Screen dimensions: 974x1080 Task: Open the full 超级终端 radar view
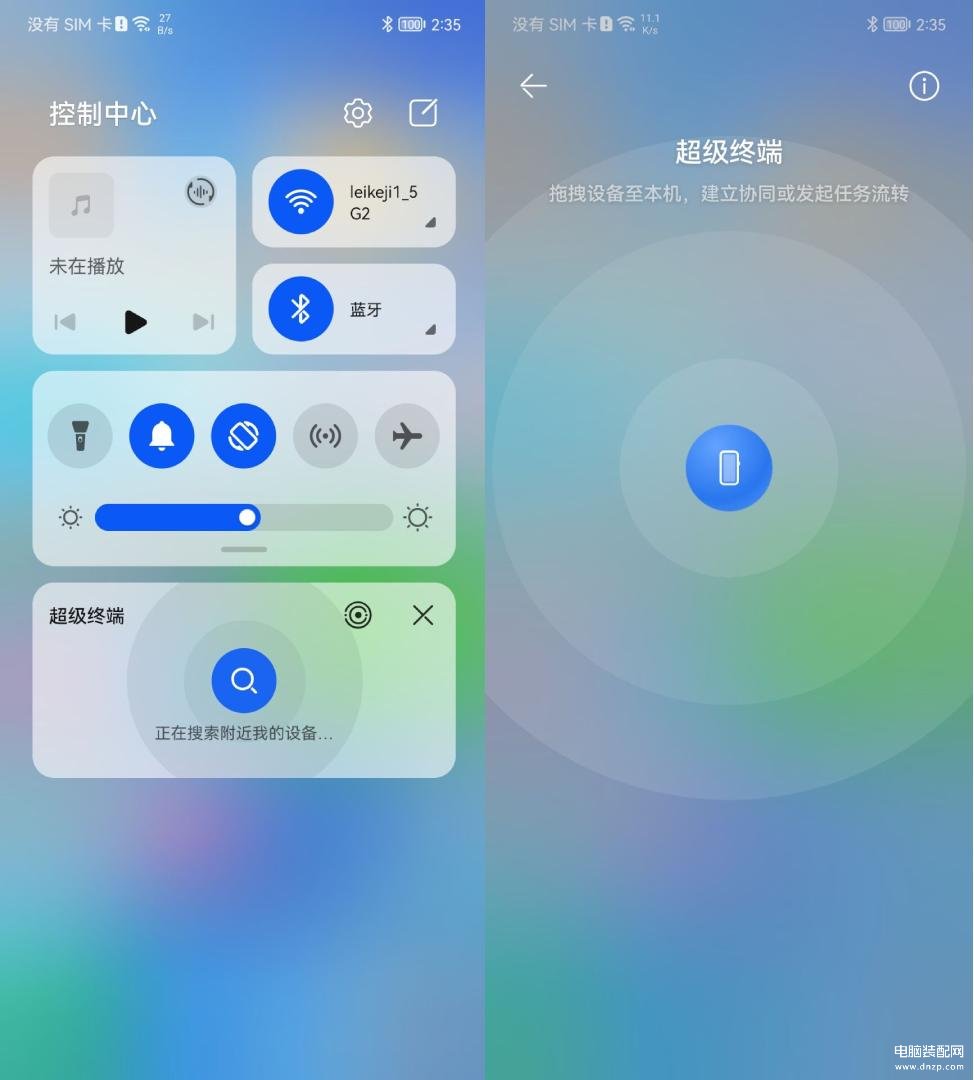358,615
